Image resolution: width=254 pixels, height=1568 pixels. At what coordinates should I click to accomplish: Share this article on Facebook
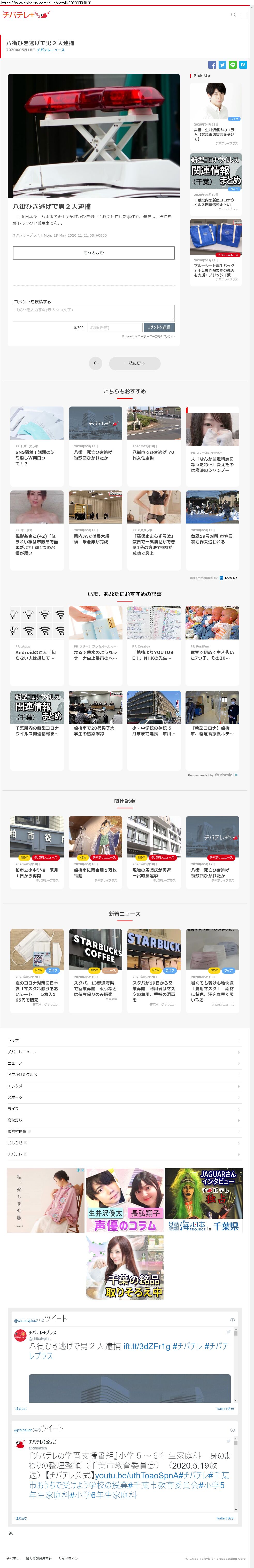click(x=212, y=65)
